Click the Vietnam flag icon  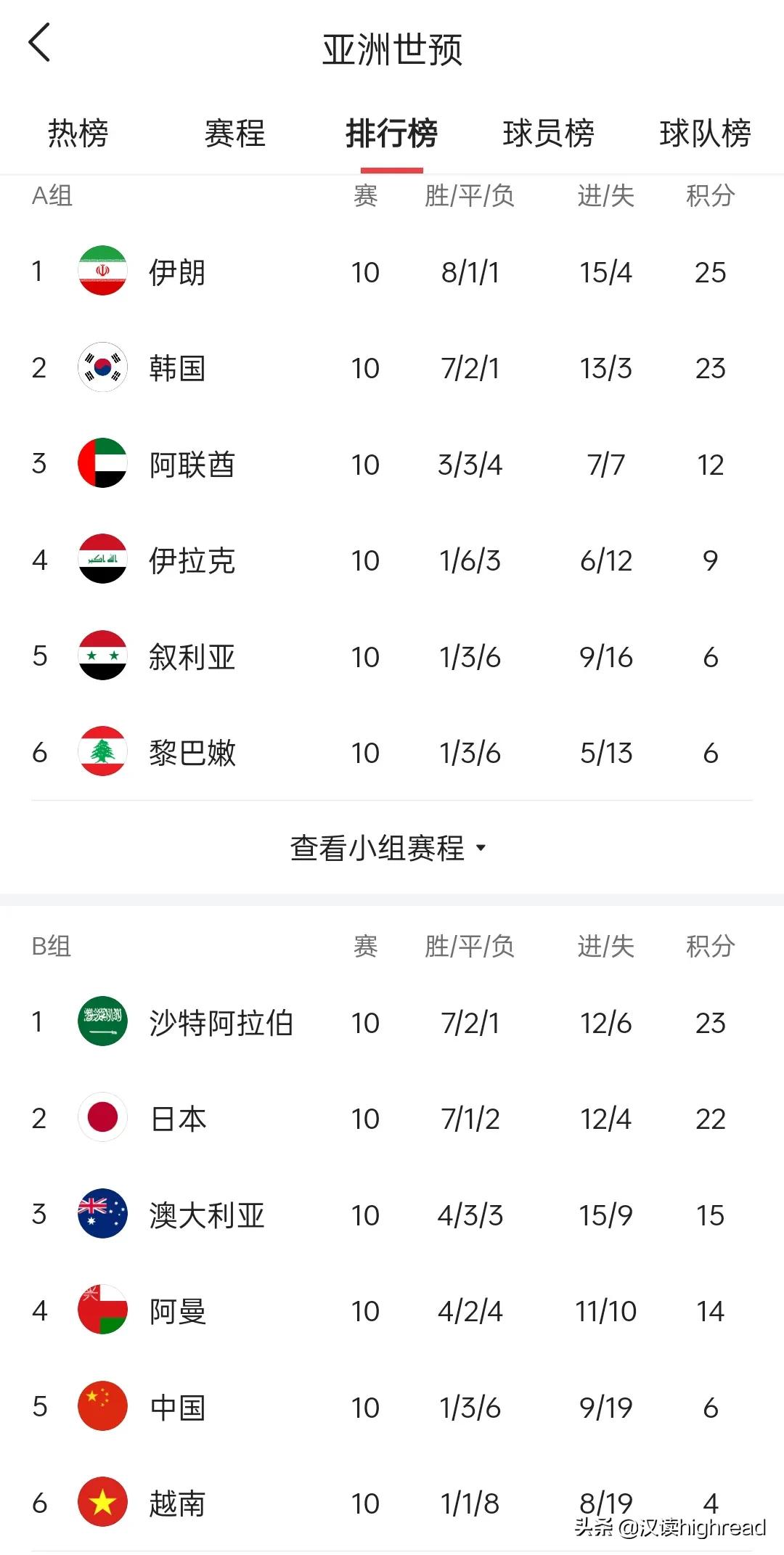pos(102,1503)
